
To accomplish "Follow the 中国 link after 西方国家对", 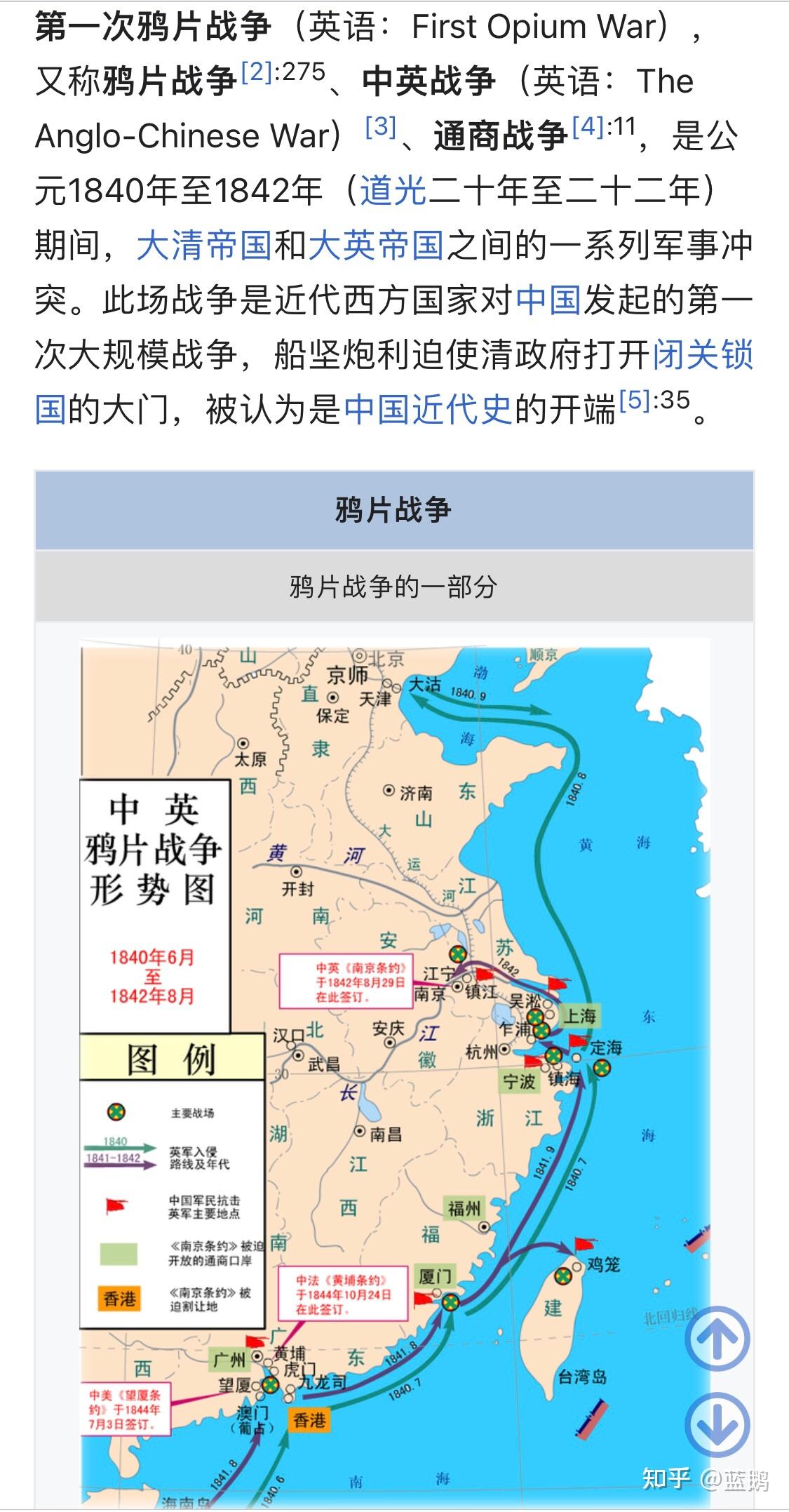I will [548, 300].
